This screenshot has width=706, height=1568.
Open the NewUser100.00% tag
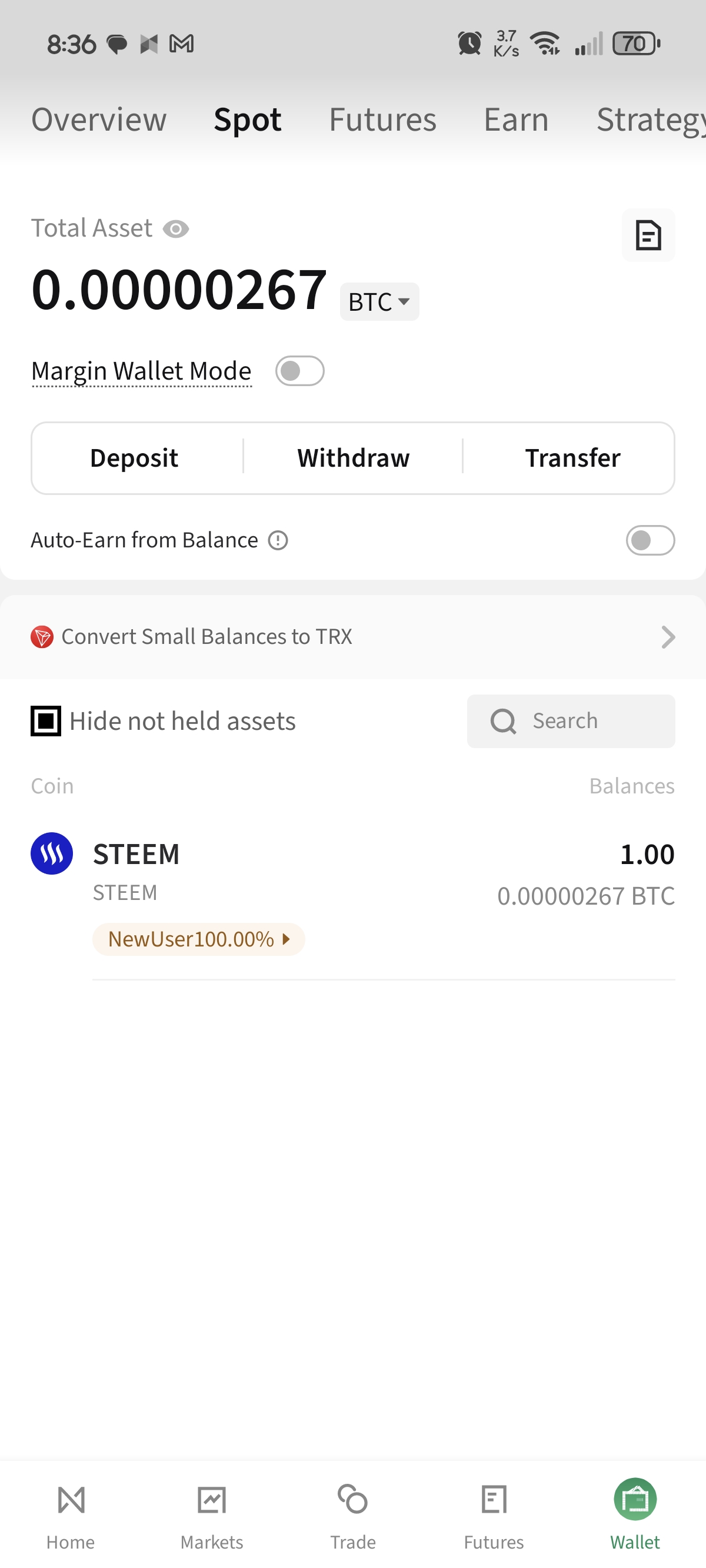coord(198,939)
